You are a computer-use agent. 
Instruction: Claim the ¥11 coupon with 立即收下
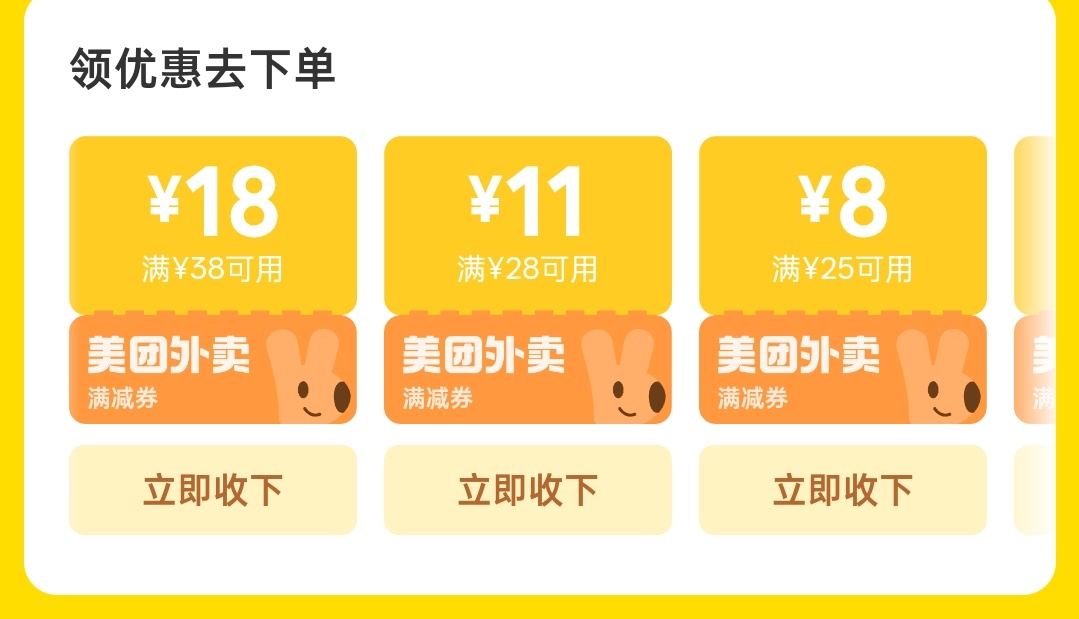(x=527, y=490)
